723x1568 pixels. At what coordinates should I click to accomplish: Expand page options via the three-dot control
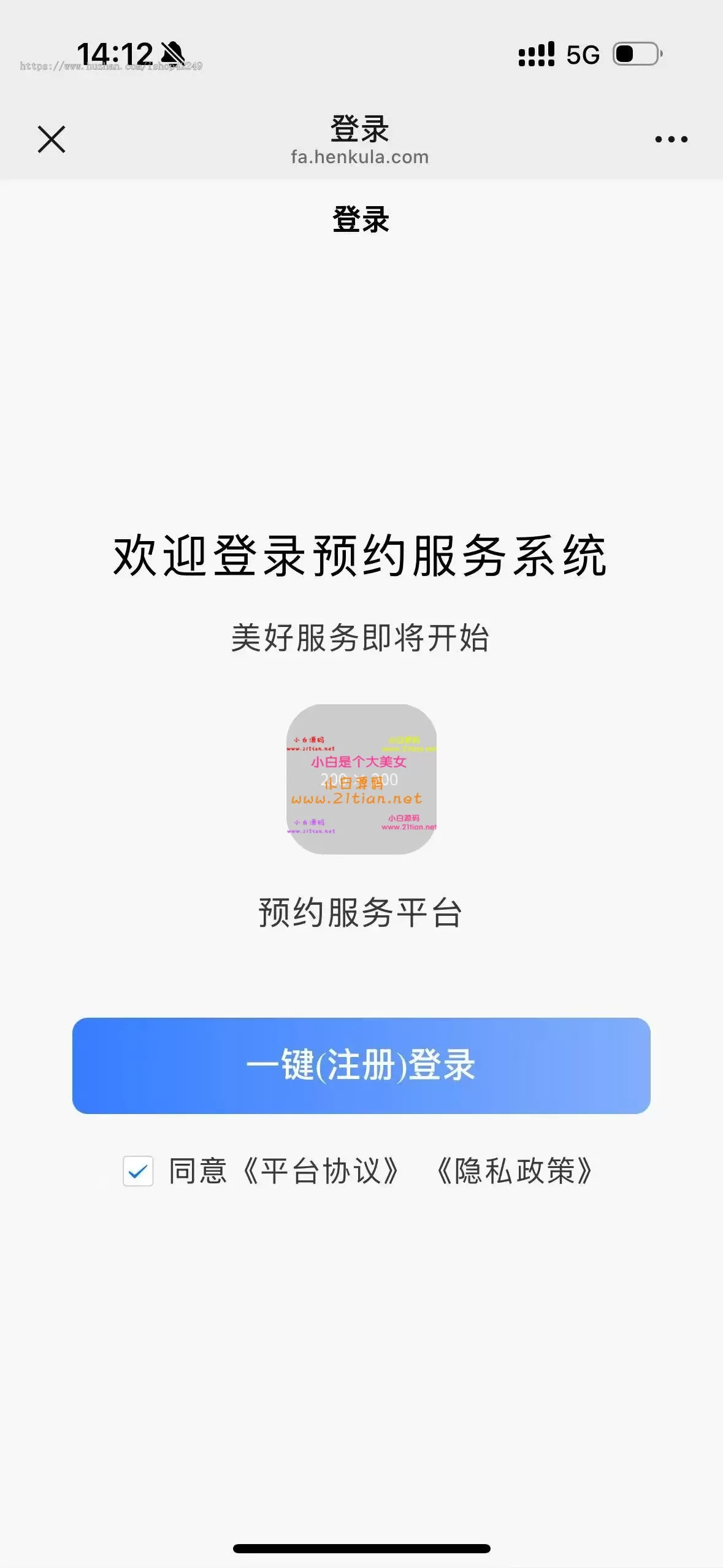click(x=669, y=139)
